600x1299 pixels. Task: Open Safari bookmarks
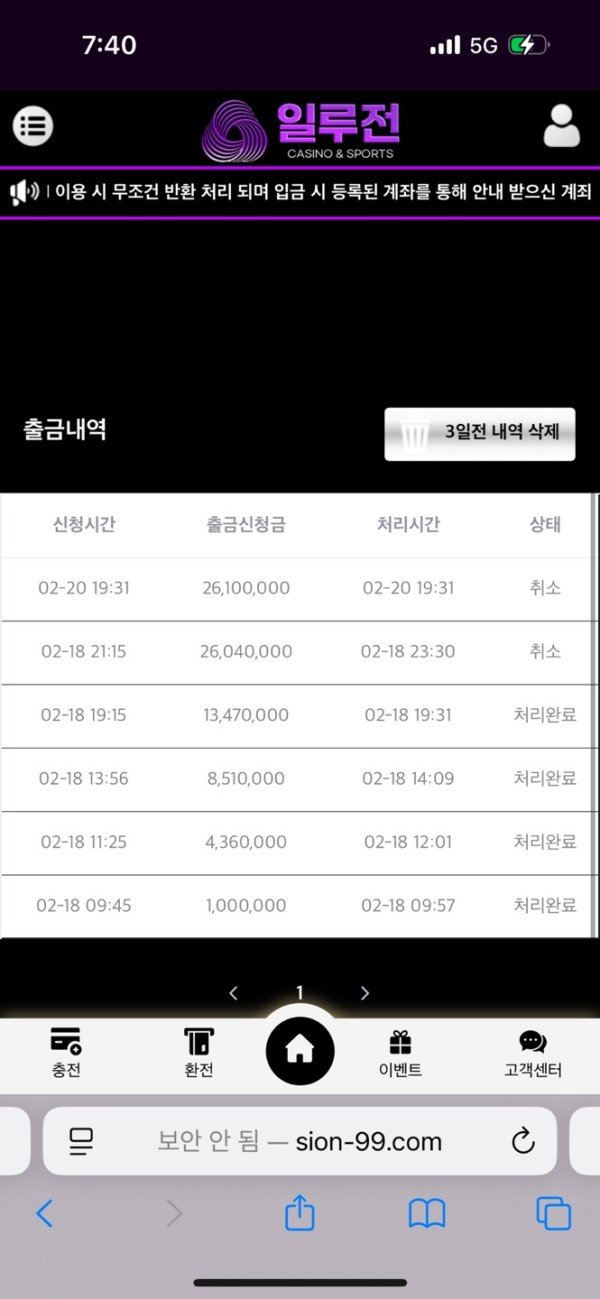[427, 1214]
